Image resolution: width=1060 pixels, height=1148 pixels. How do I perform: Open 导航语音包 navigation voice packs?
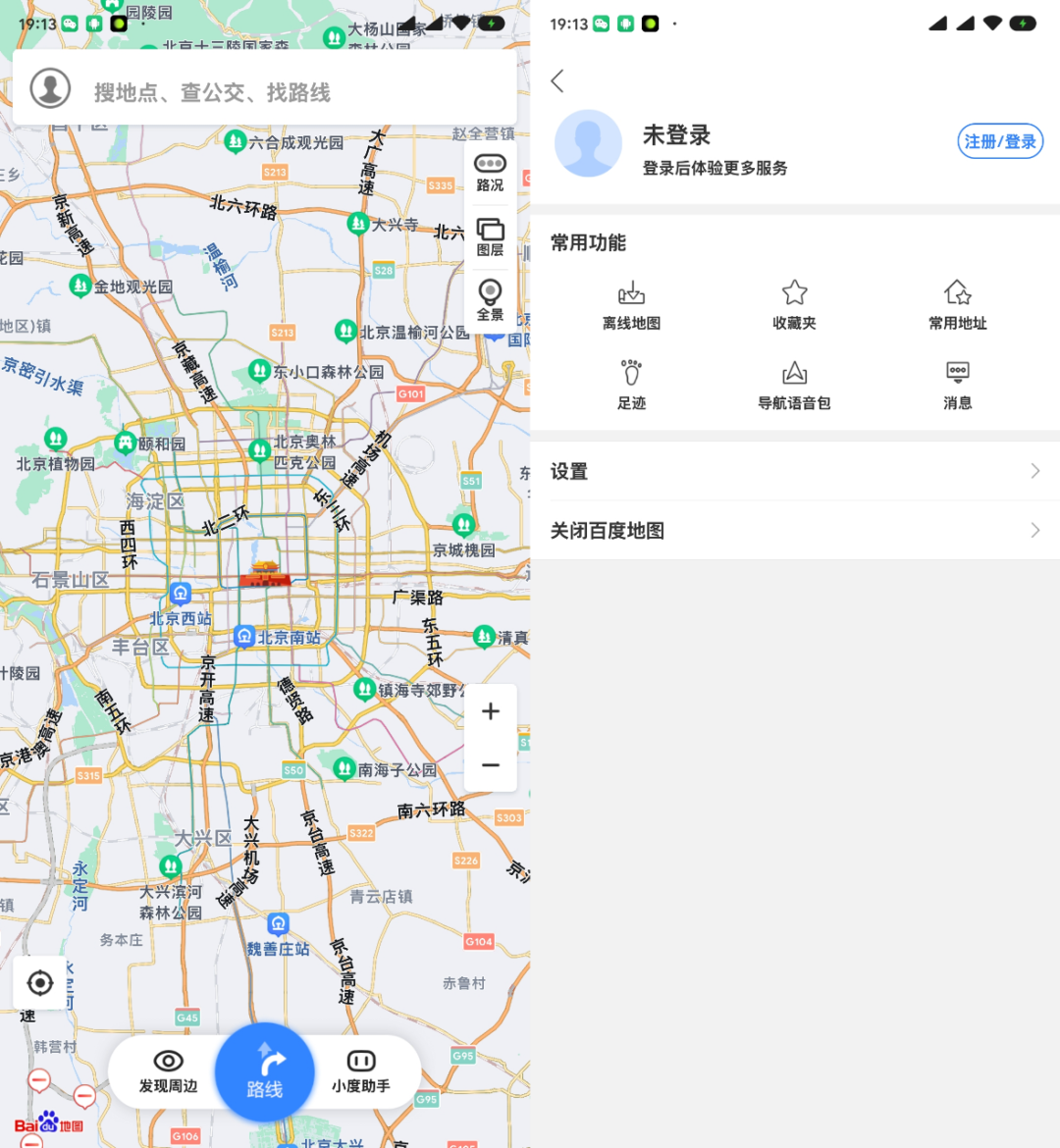click(794, 385)
